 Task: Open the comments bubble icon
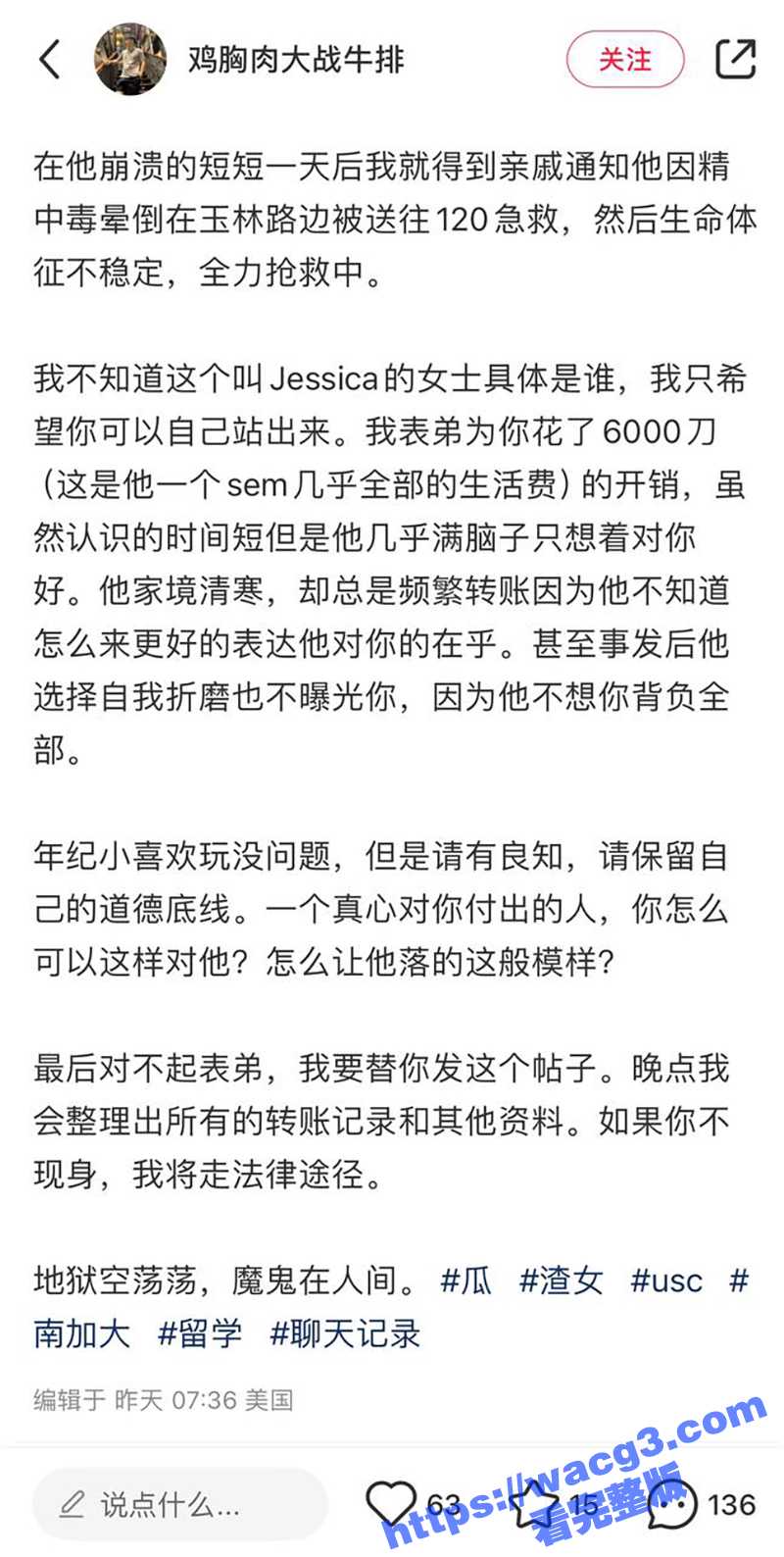tap(672, 1504)
